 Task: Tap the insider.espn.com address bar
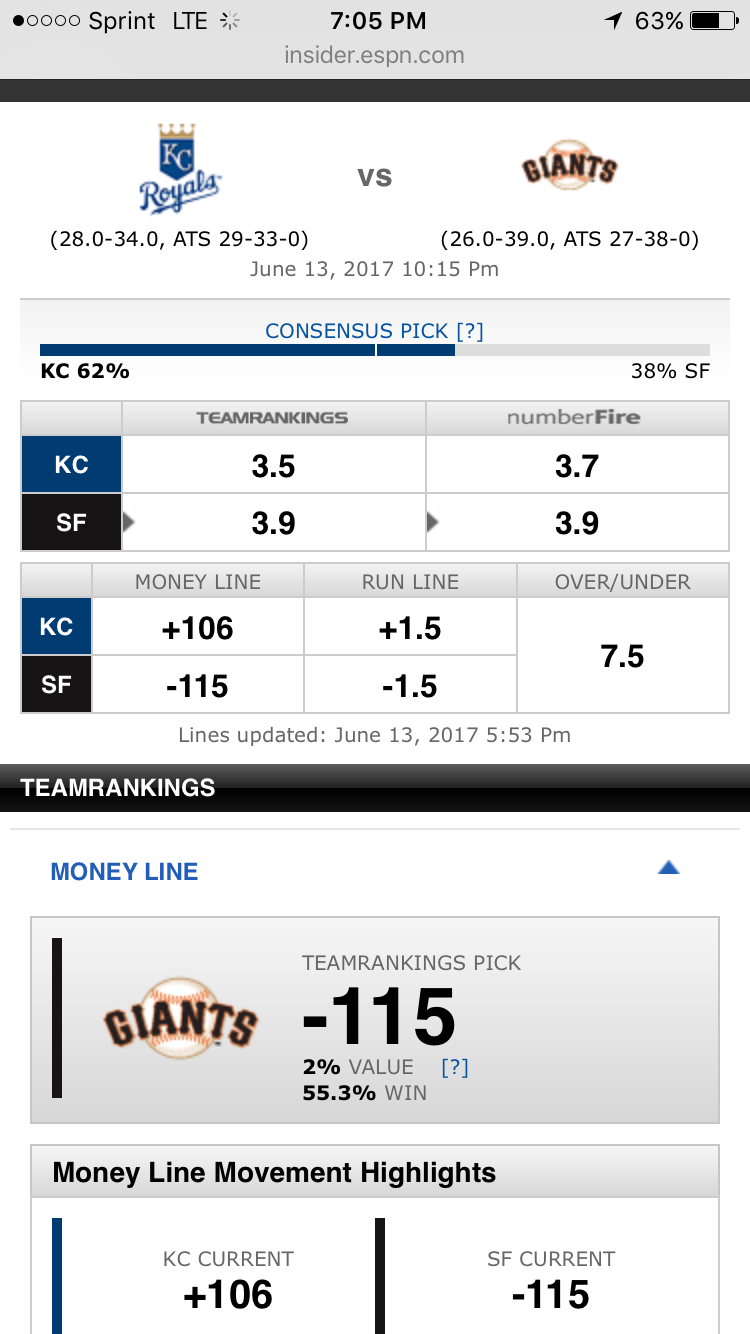click(374, 55)
